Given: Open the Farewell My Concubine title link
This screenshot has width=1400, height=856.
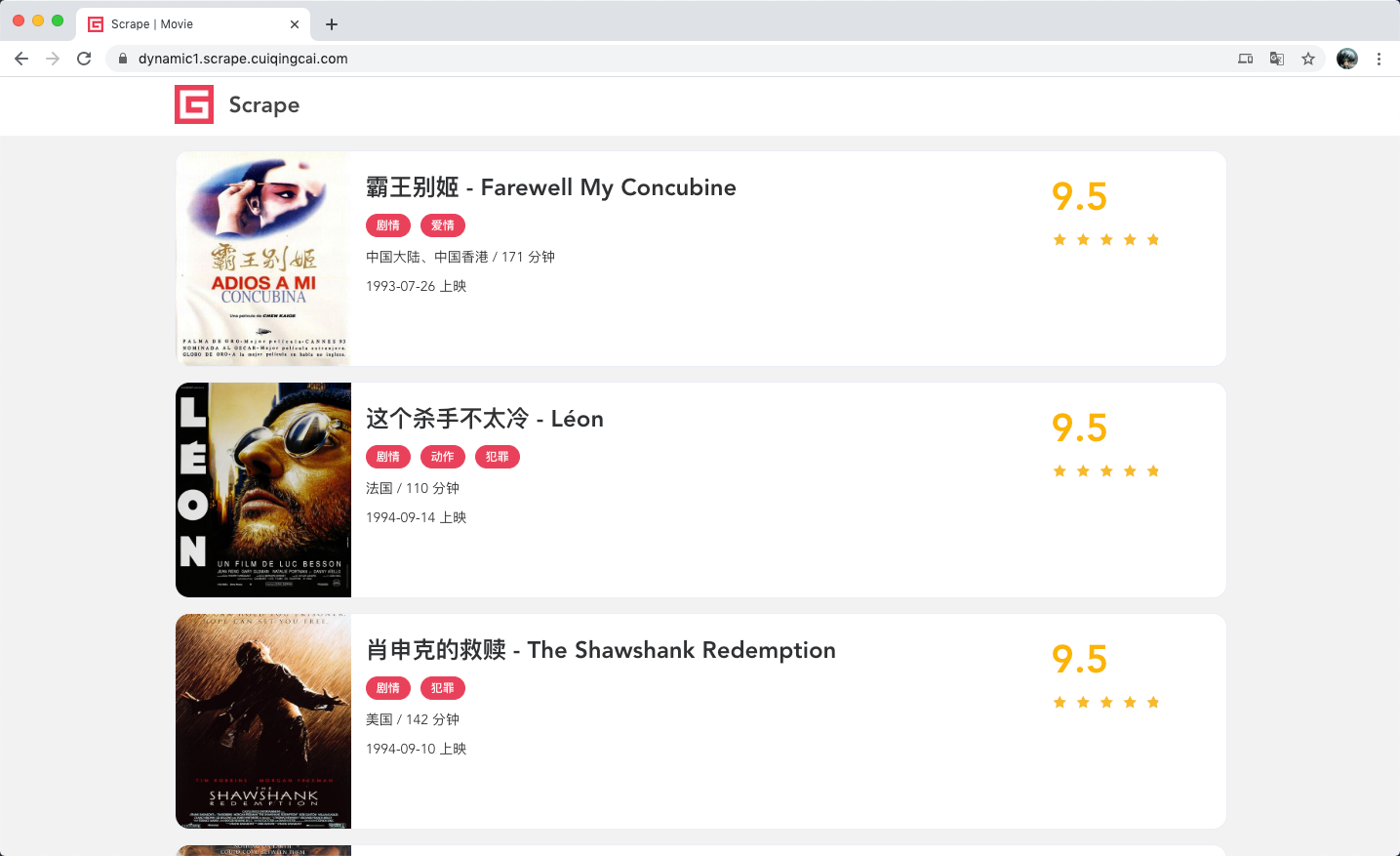Looking at the screenshot, I should pos(550,187).
